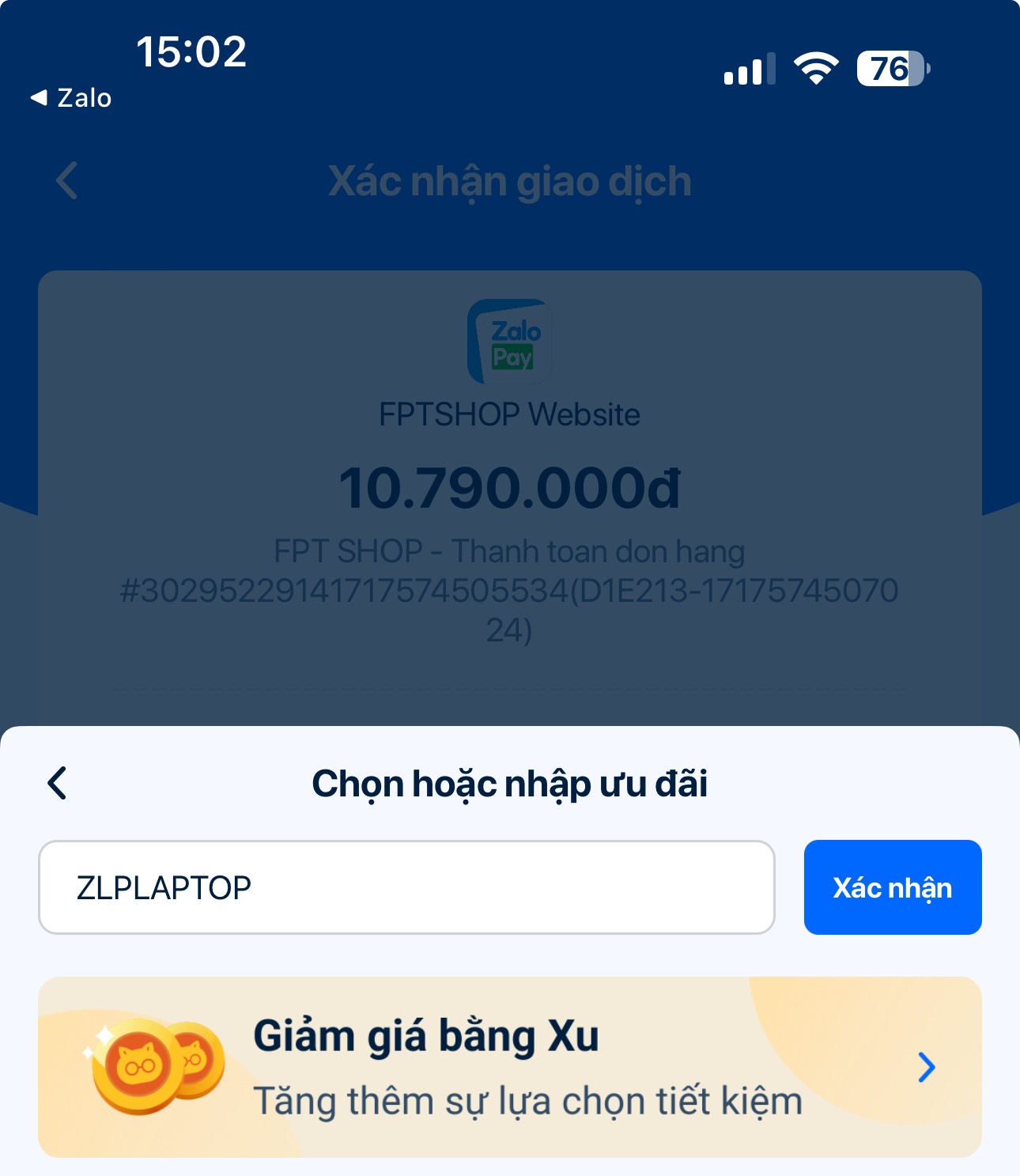The image size is (1020, 1176).
Task: Return to the Zalo app
Action: (71, 98)
